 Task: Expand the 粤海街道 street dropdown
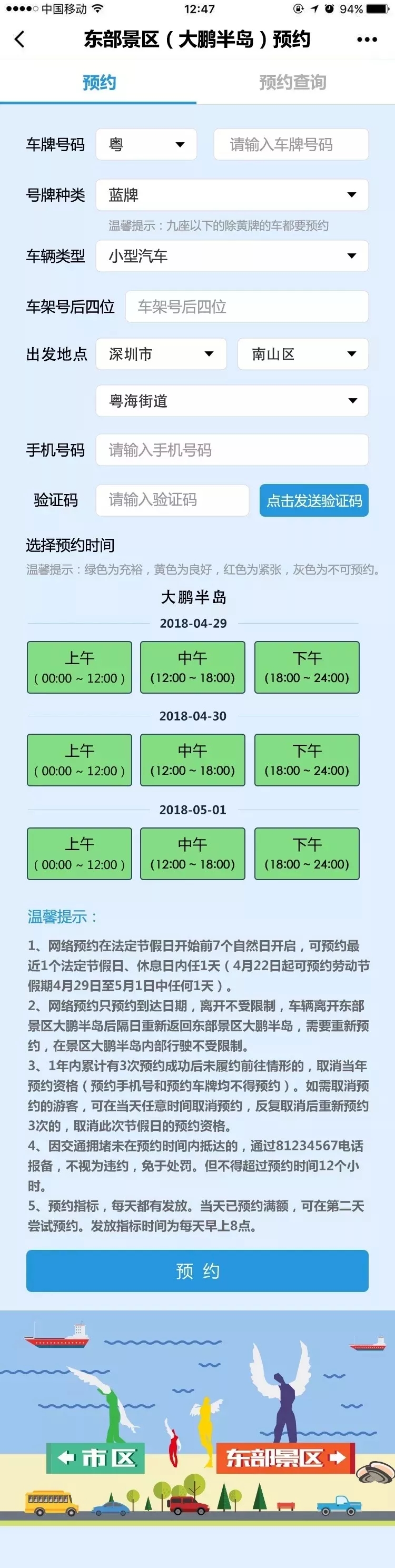click(x=232, y=400)
